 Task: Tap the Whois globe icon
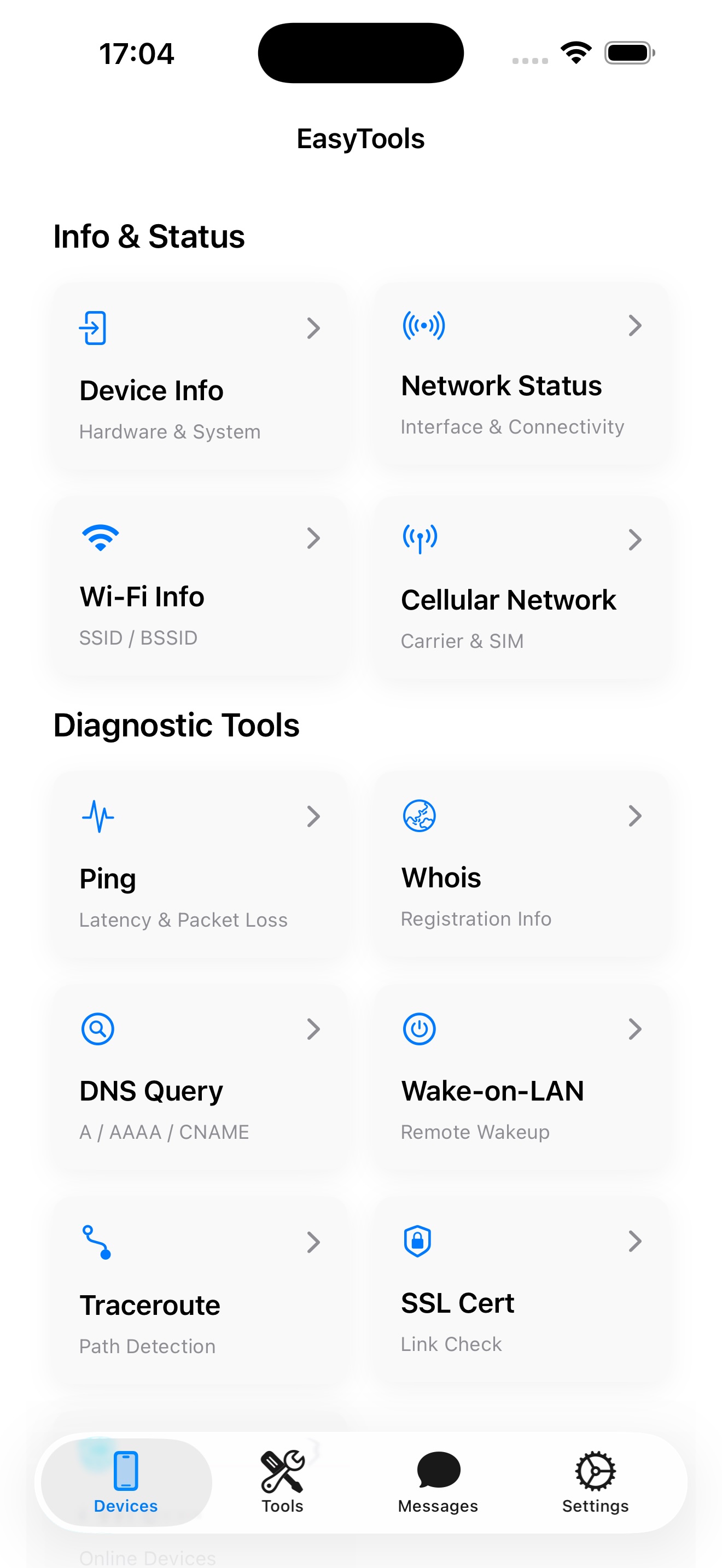pyautogui.click(x=419, y=816)
